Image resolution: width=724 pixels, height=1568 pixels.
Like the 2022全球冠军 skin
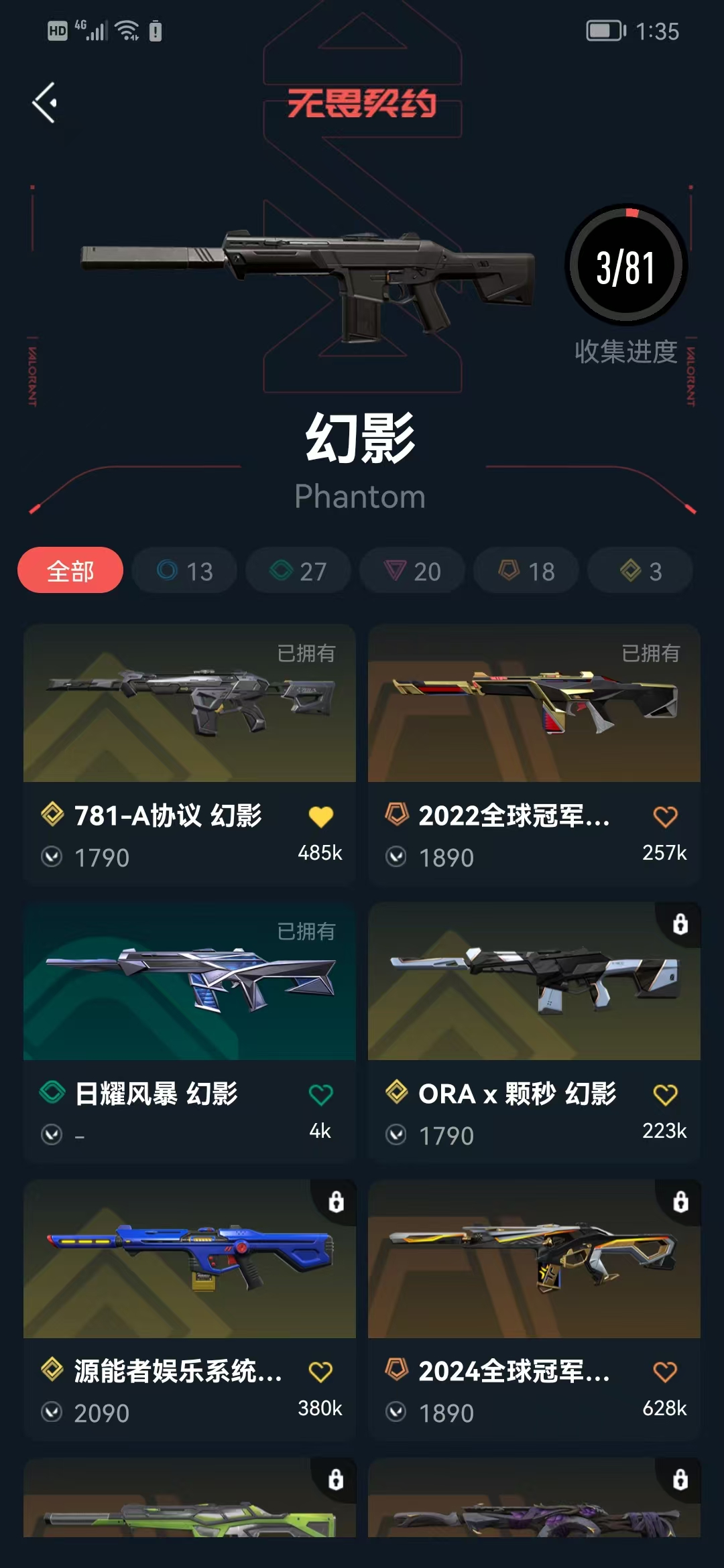(665, 817)
